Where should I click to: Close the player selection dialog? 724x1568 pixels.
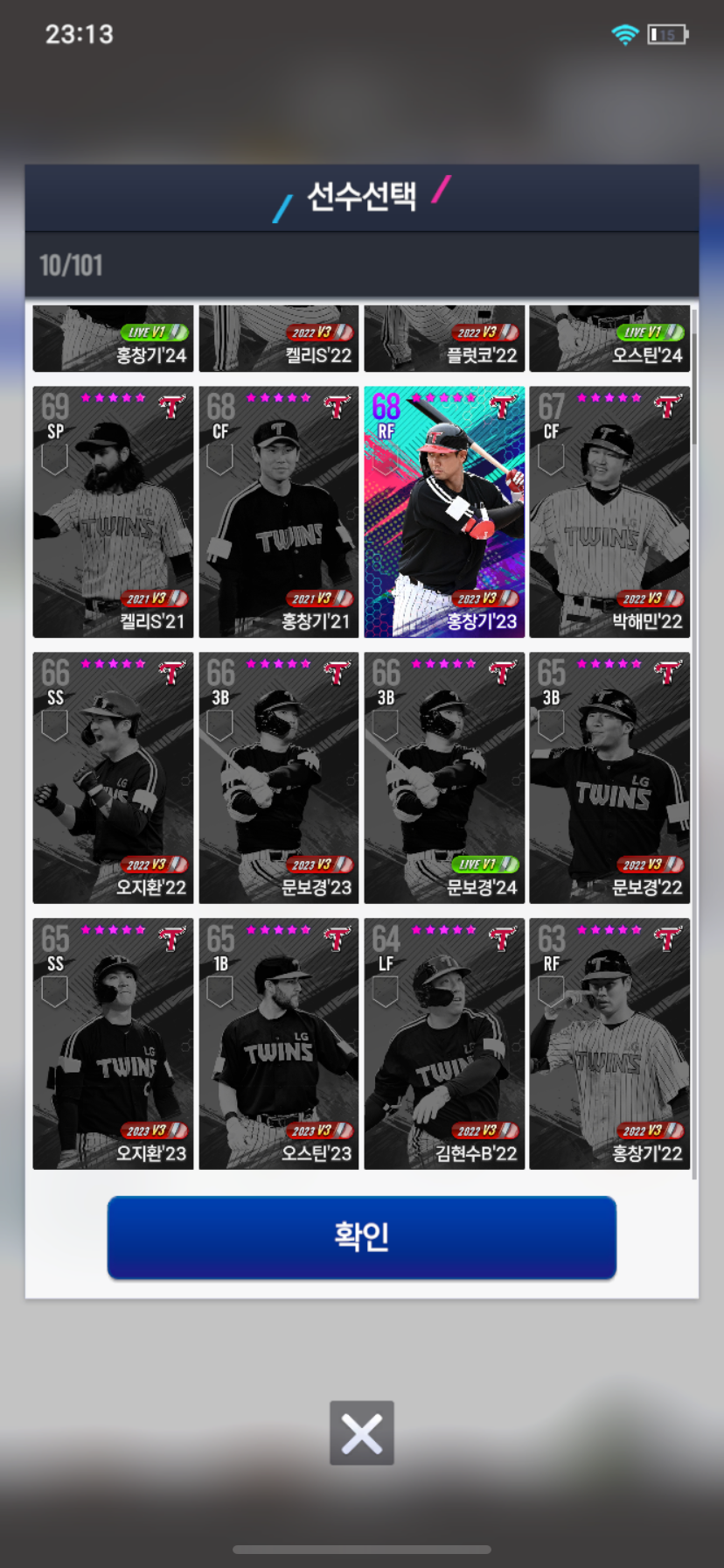361,1432
